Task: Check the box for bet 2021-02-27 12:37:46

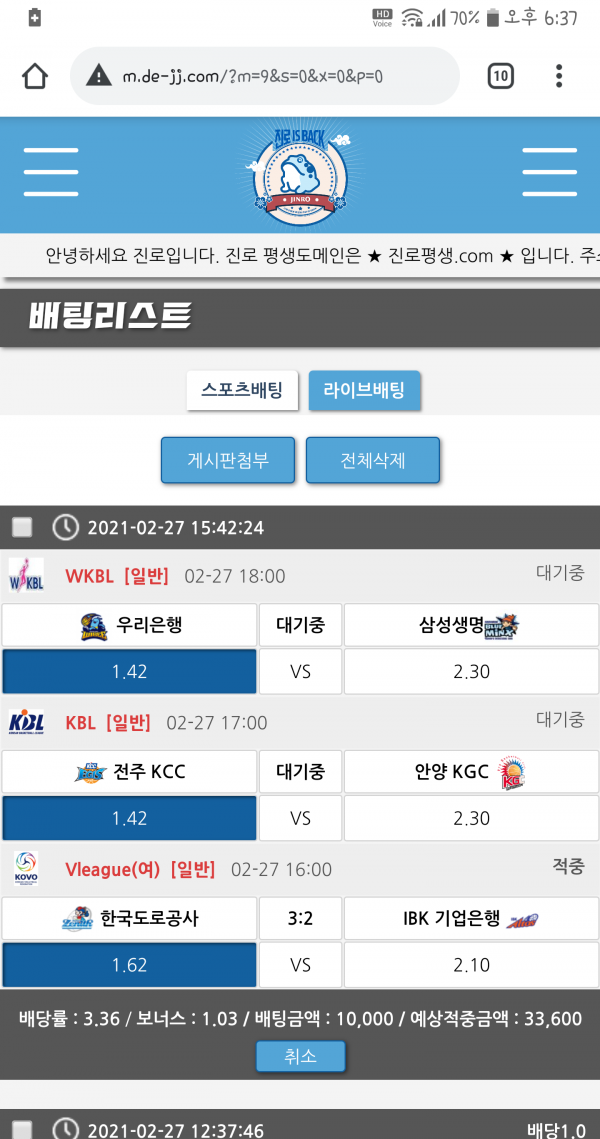Action: pos(22,1130)
